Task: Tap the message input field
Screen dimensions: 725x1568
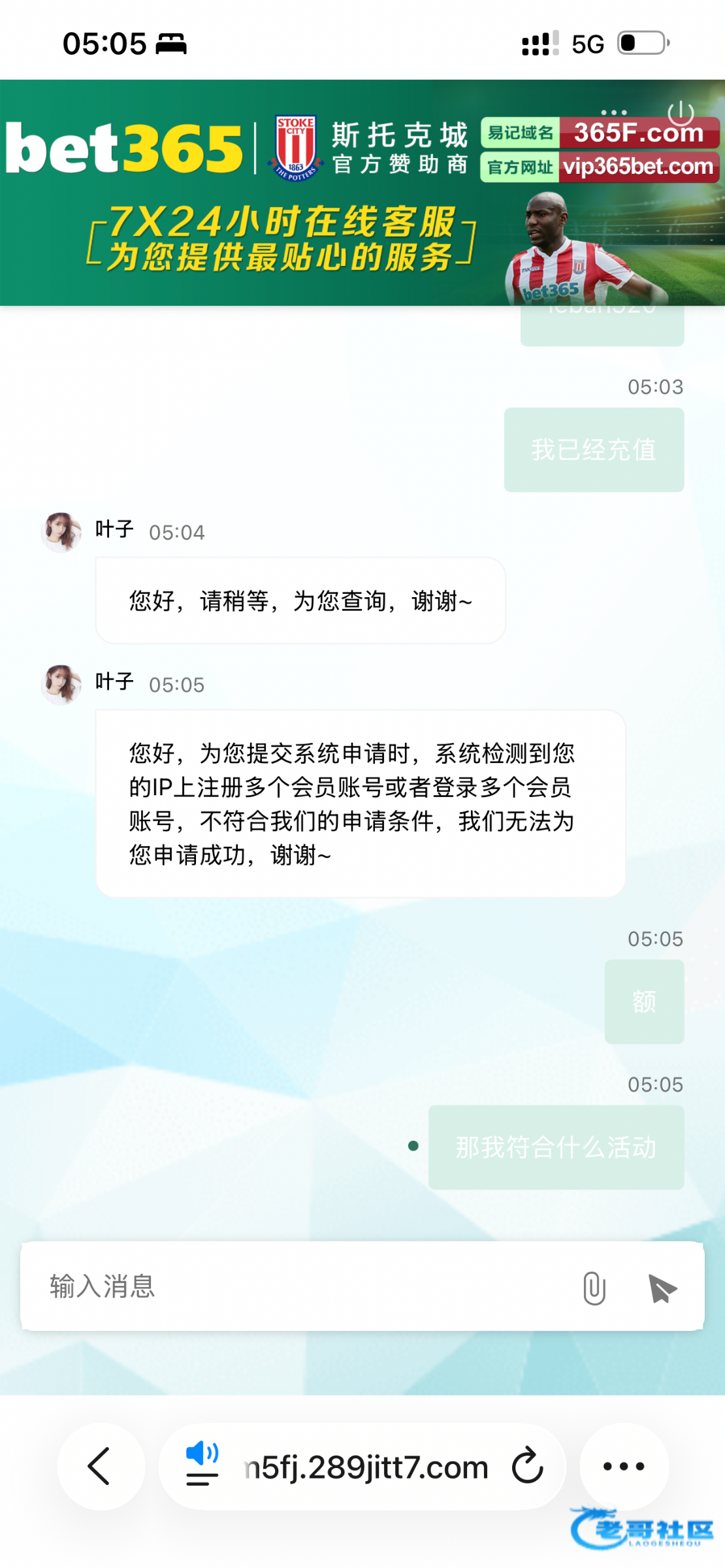Action: [x=294, y=1286]
